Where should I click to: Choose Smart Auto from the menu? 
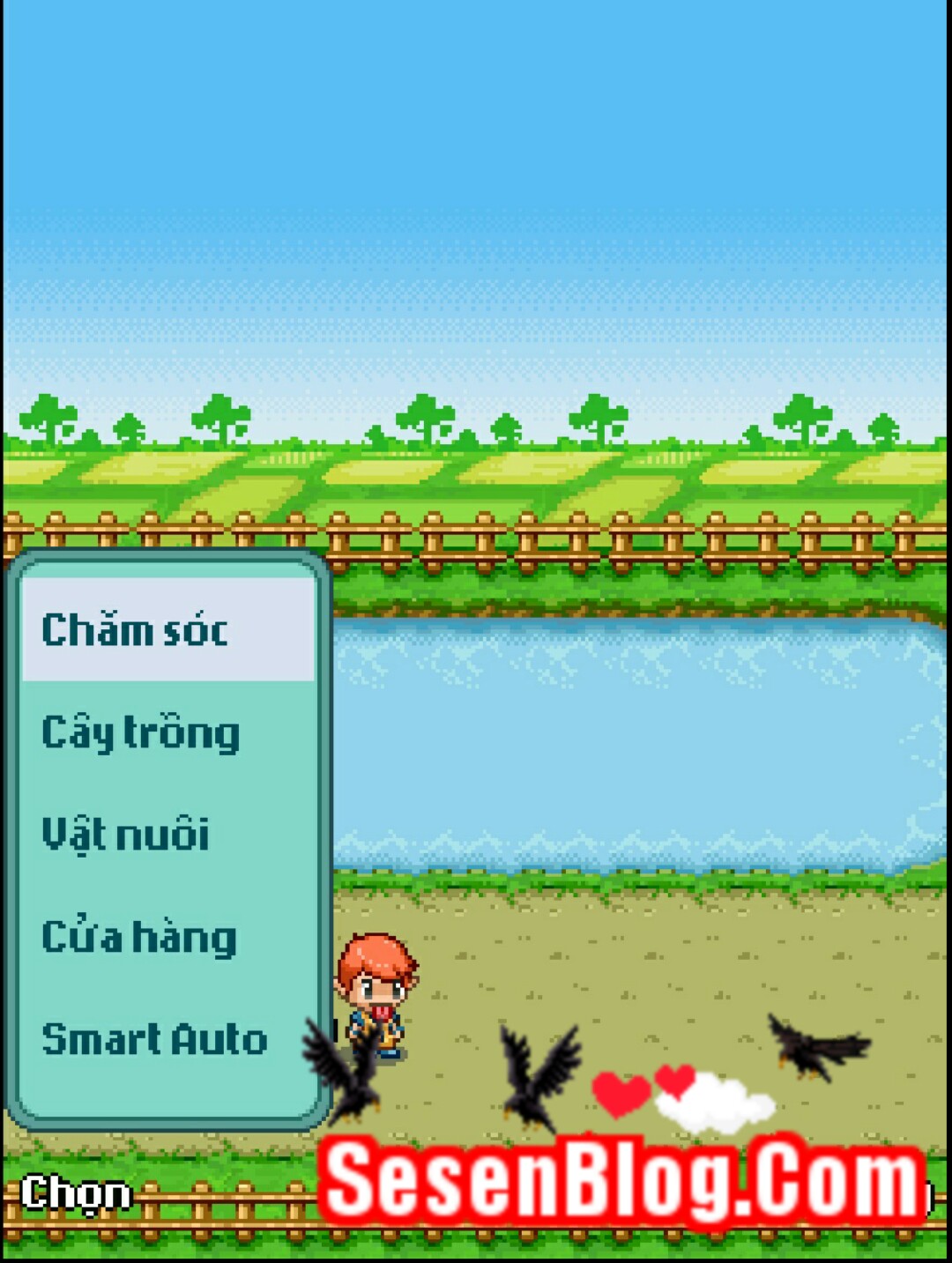tap(167, 1038)
